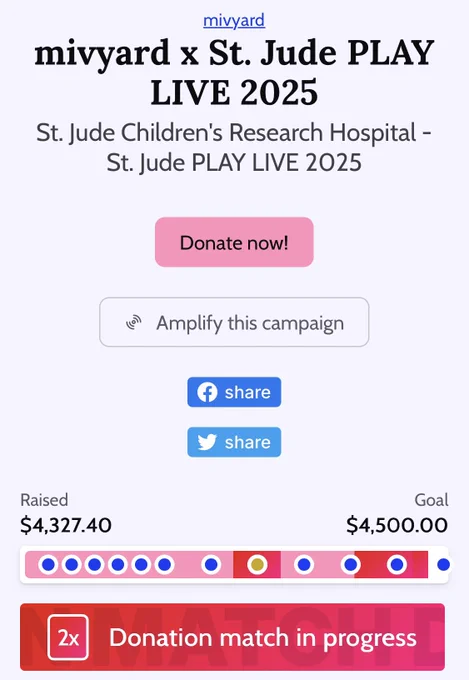Viewport: 469px width, 680px height.
Task: Share campaign on Twitter
Action: (234, 442)
